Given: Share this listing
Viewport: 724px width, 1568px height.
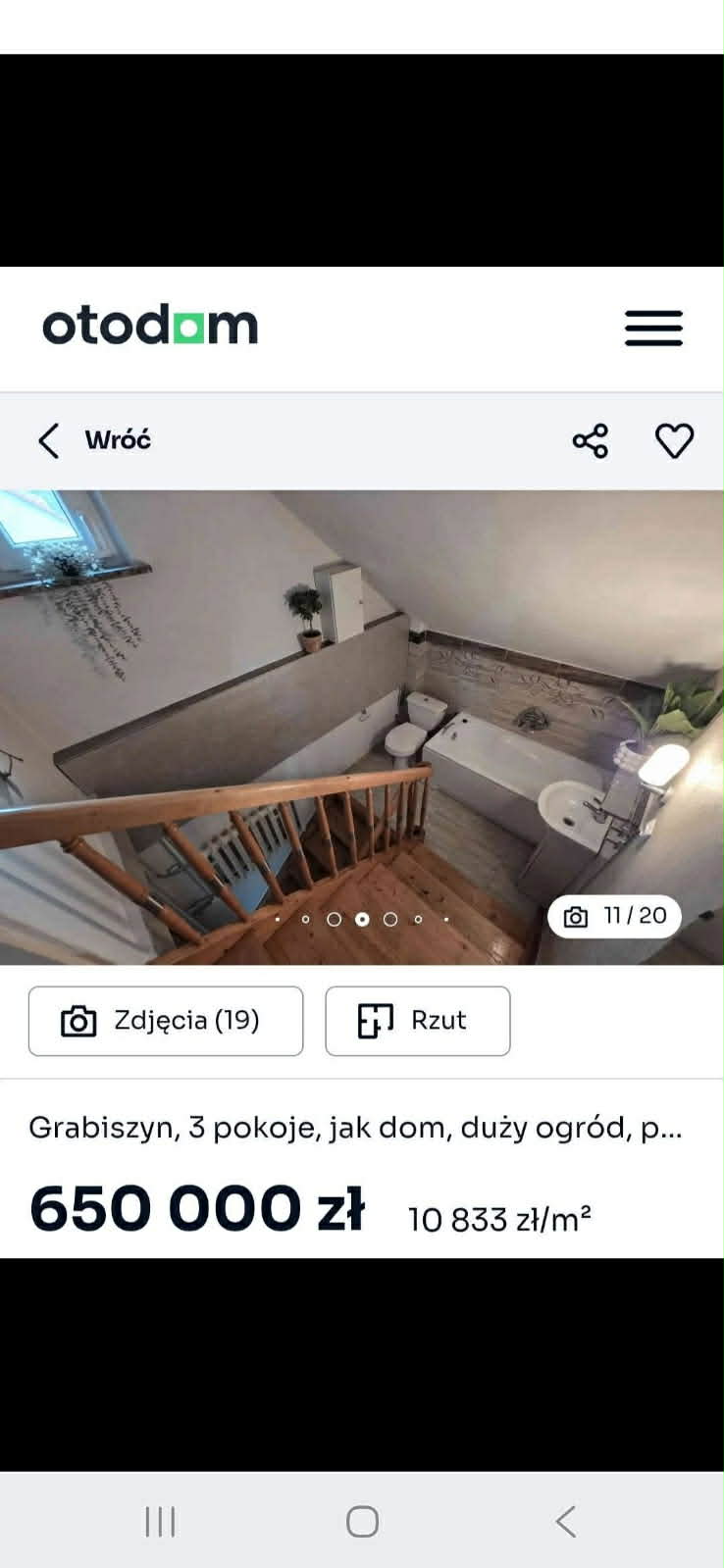Looking at the screenshot, I should [591, 440].
